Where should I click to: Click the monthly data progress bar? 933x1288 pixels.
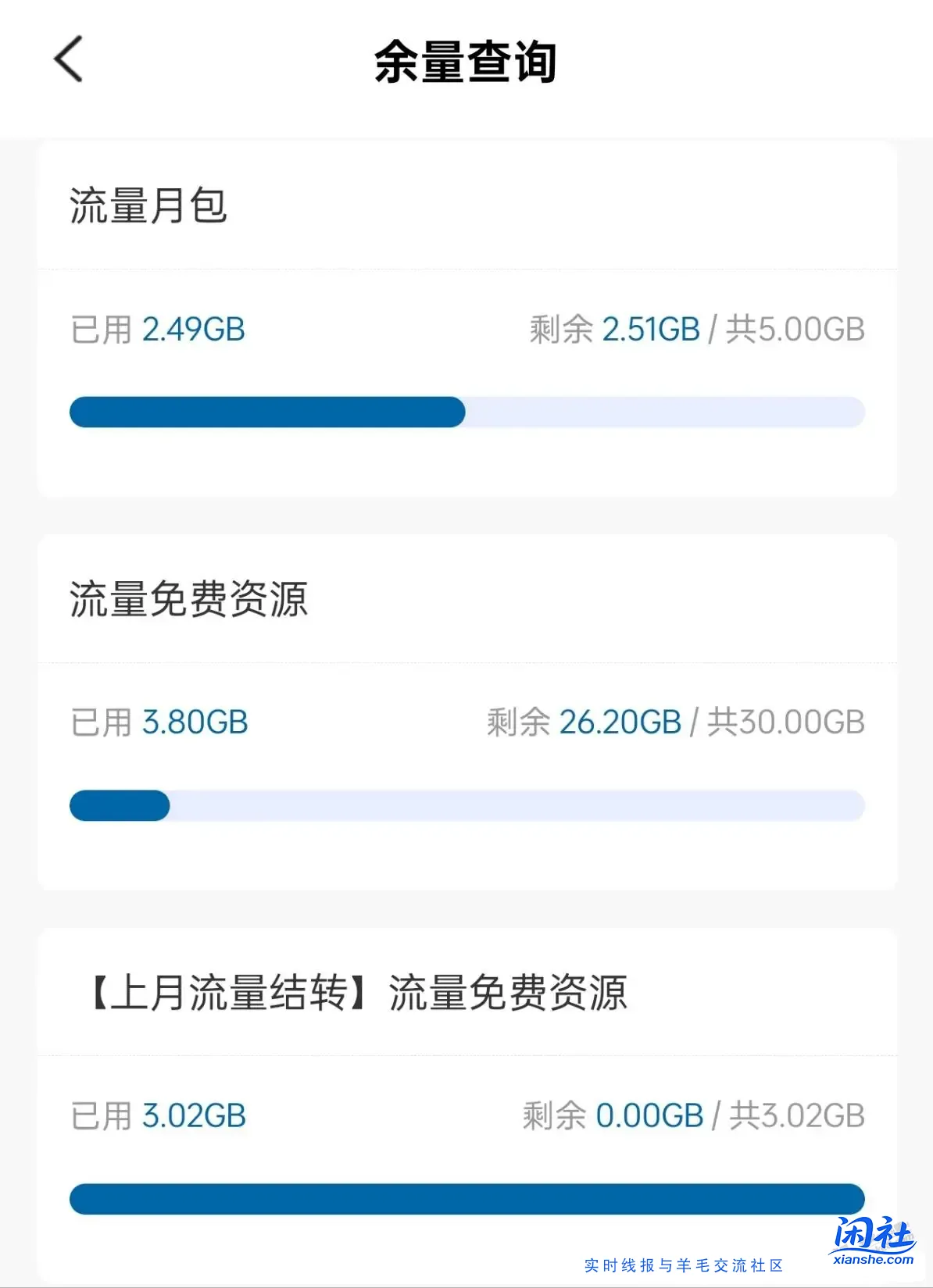click(x=466, y=412)
